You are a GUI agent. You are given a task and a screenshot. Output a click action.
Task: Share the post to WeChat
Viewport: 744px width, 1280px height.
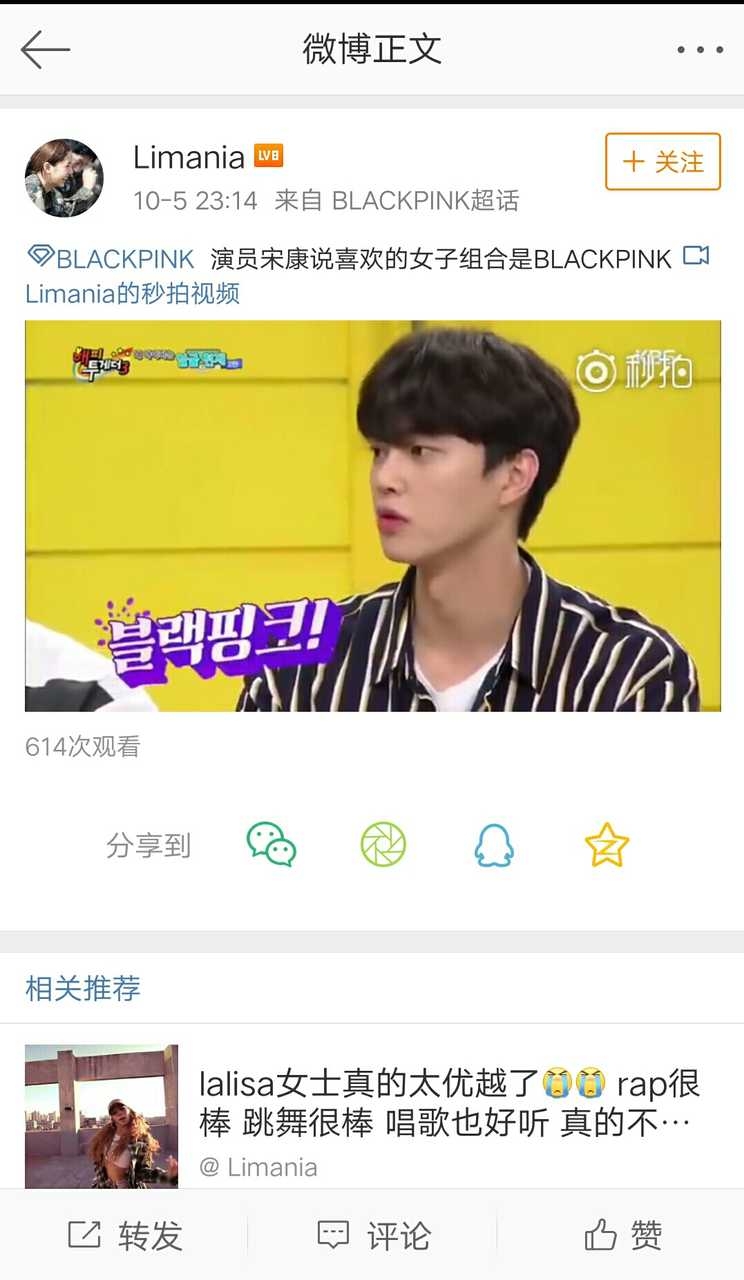click(271, 845)
